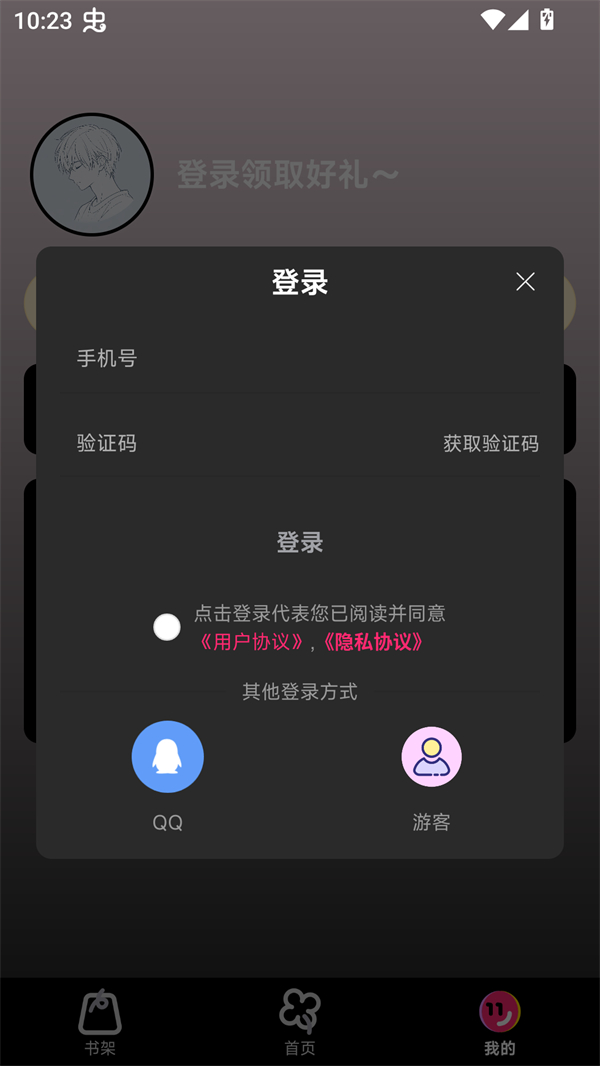Close the 登录 dialog

(525, 282)
